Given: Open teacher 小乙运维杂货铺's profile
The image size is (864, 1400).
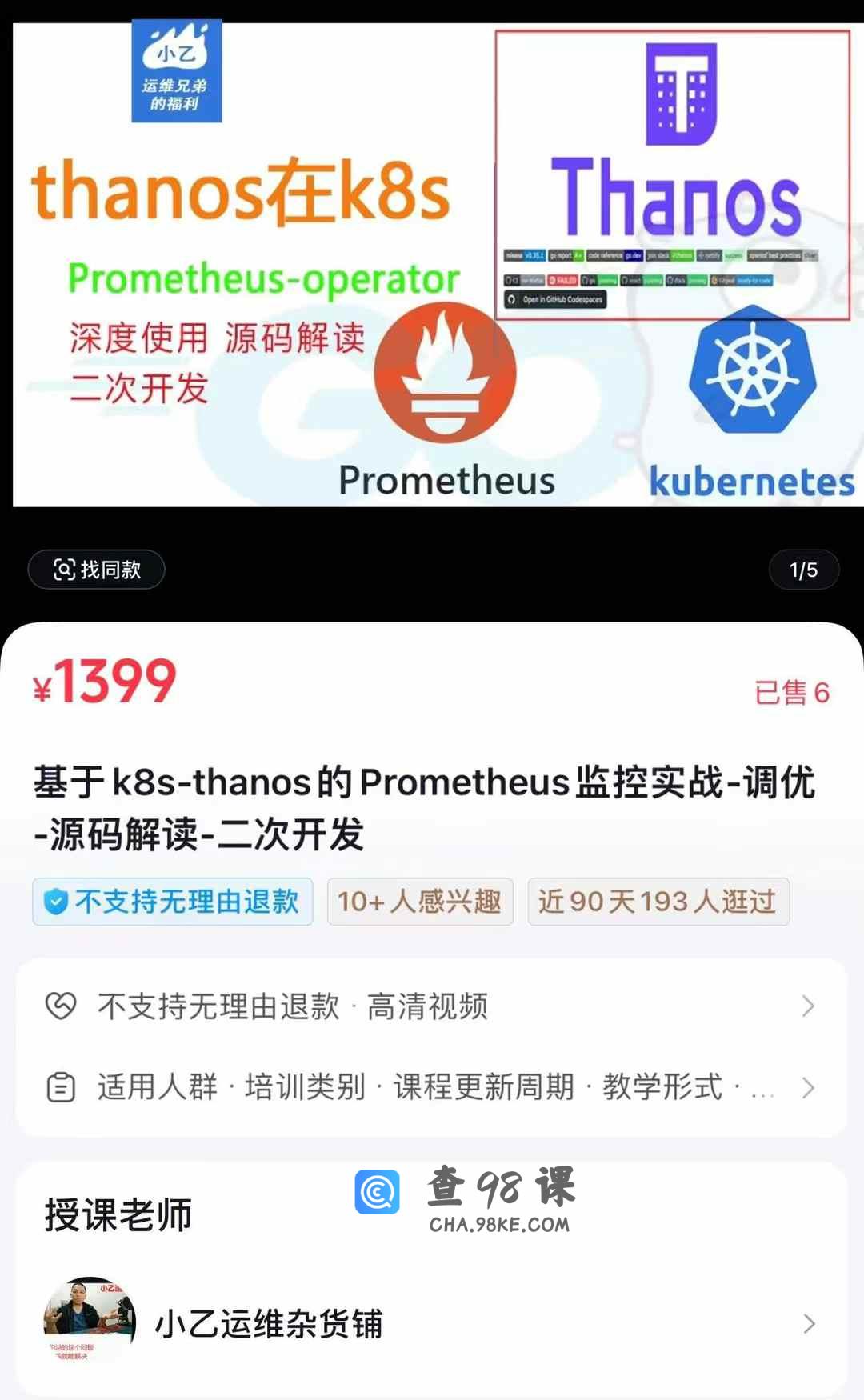Looking at the screenshot, I should (x=430, y=1324).
